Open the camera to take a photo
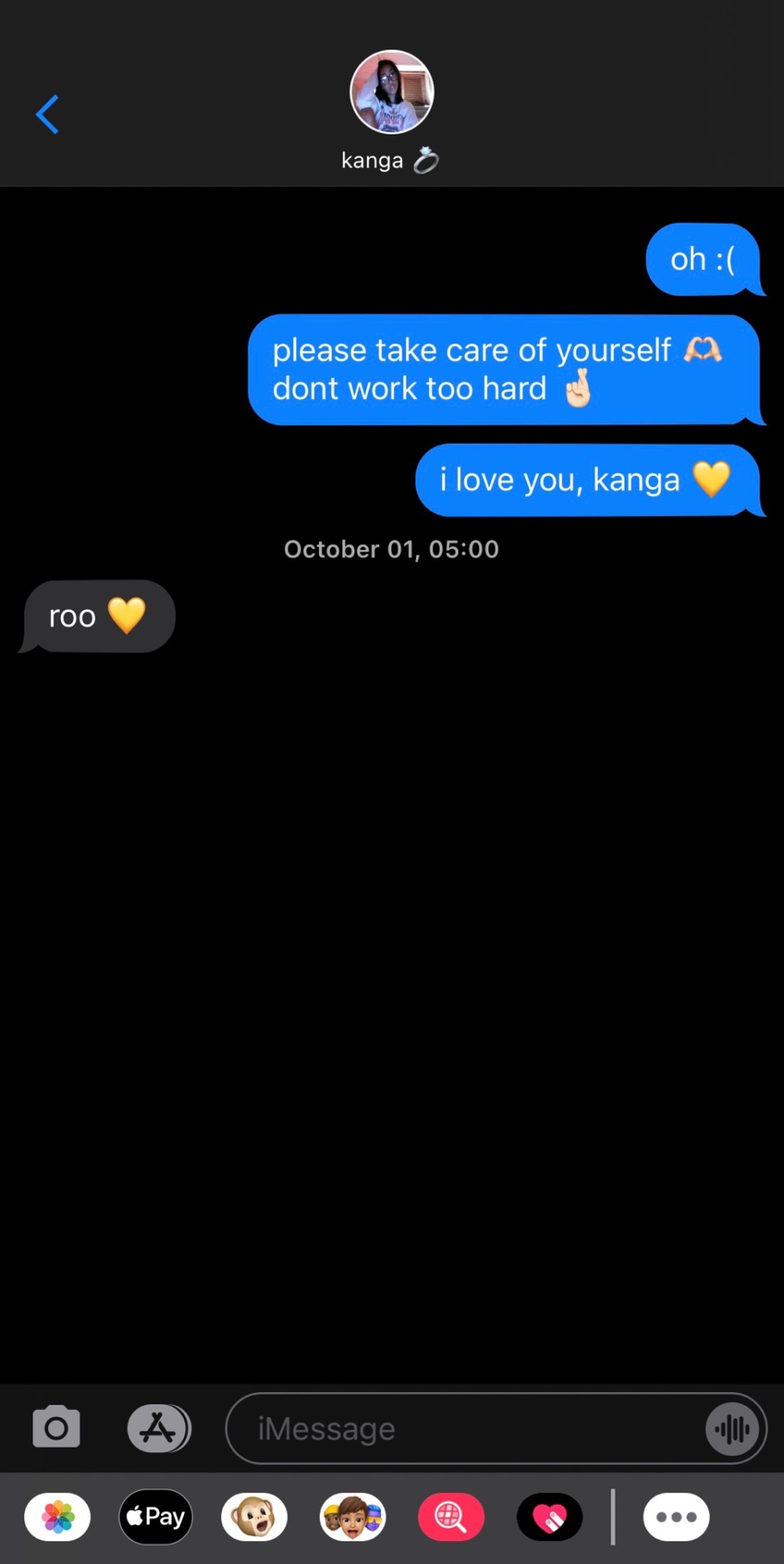This screenshot has height=1564, width=784. pyautogui.click(x=56, y=1427)
